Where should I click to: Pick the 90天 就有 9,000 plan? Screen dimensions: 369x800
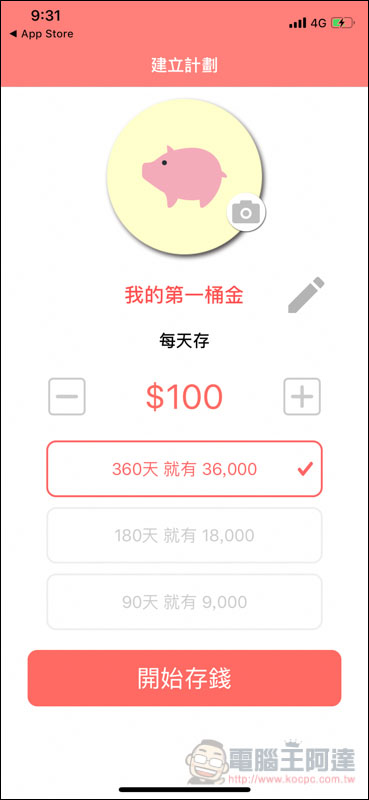pyautogui.click(x=184, y=602)
